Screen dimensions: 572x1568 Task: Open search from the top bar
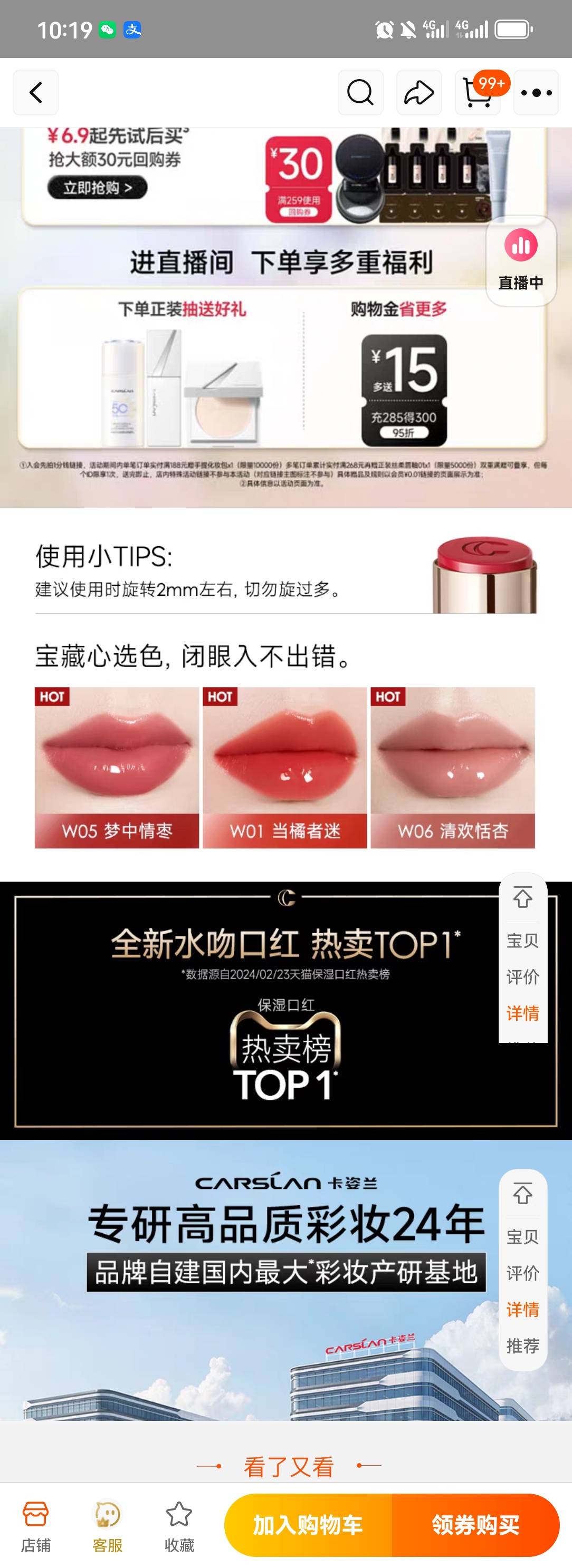click(x=360, y=92)
